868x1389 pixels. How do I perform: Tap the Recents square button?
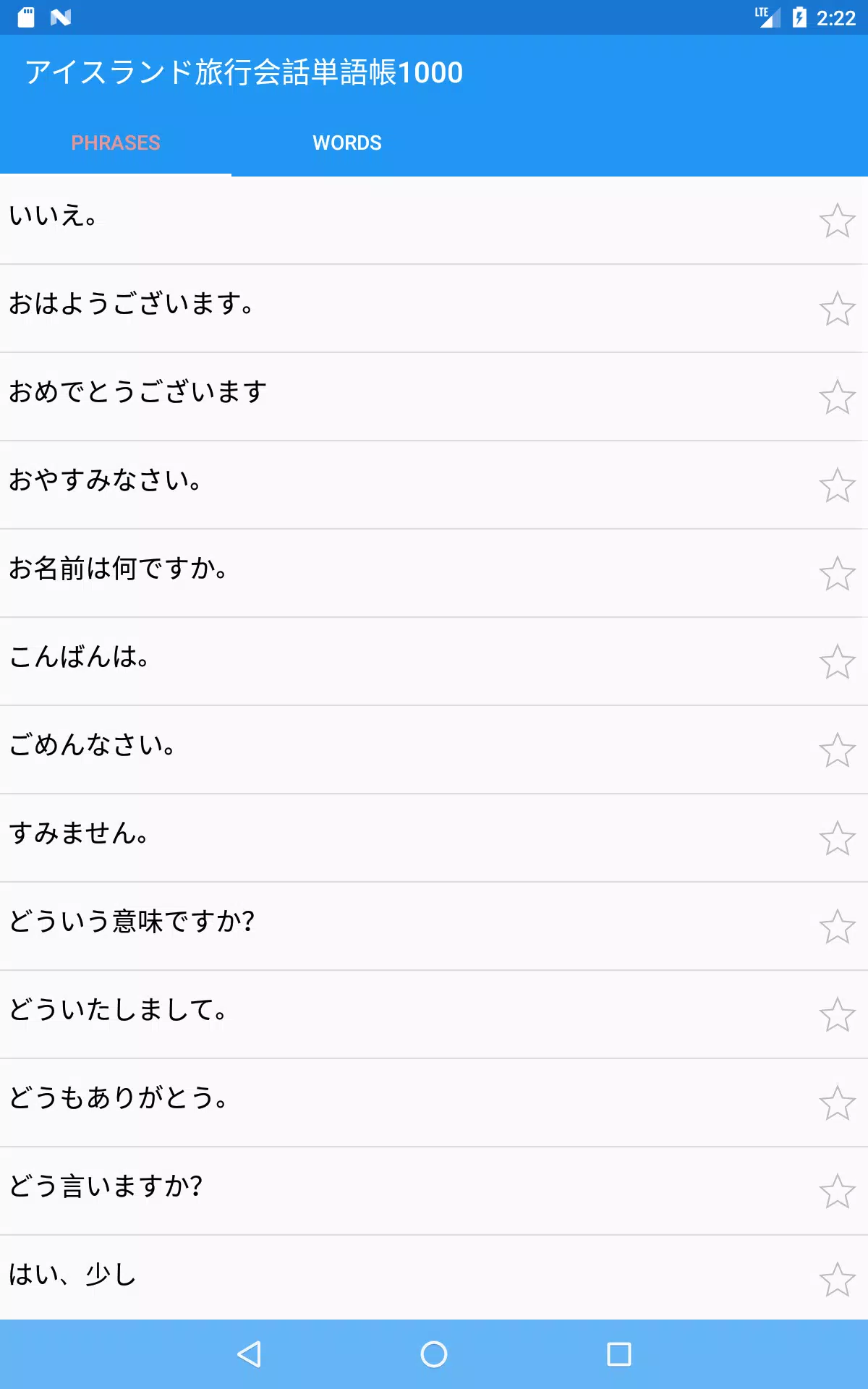620,1354
